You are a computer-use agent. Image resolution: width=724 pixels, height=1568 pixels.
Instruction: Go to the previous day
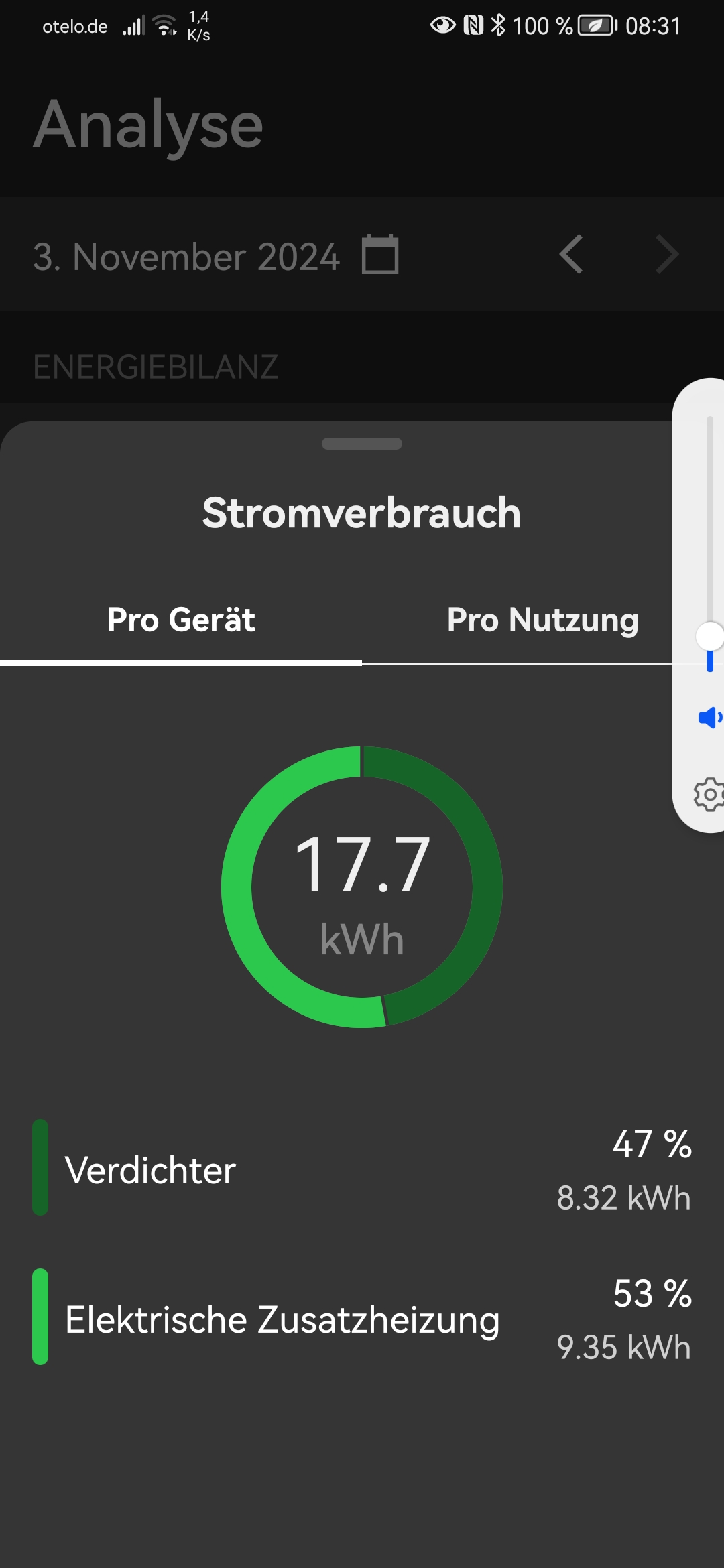[x=571, y=255]
